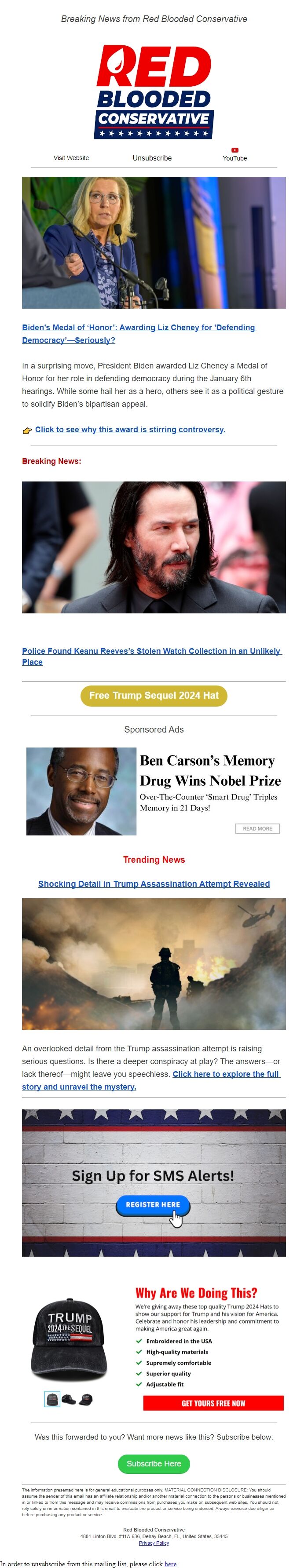The height and width of the screenshot is (1568, 308).
Task: Tap the green Subscribe Here button
Action: click(154, 1463)
